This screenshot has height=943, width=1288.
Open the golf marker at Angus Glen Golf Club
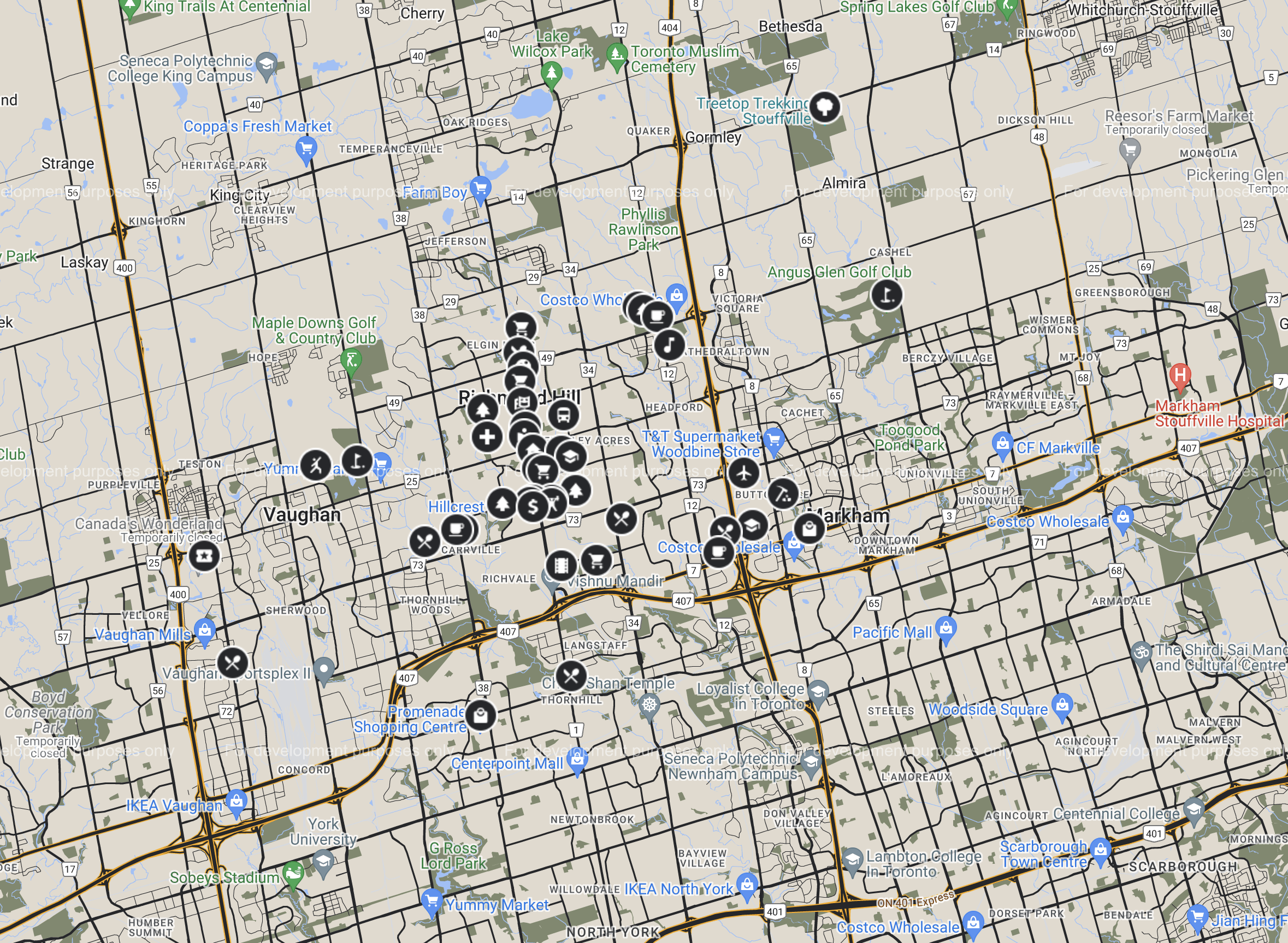pyautogui.click(x=886, y=295)
